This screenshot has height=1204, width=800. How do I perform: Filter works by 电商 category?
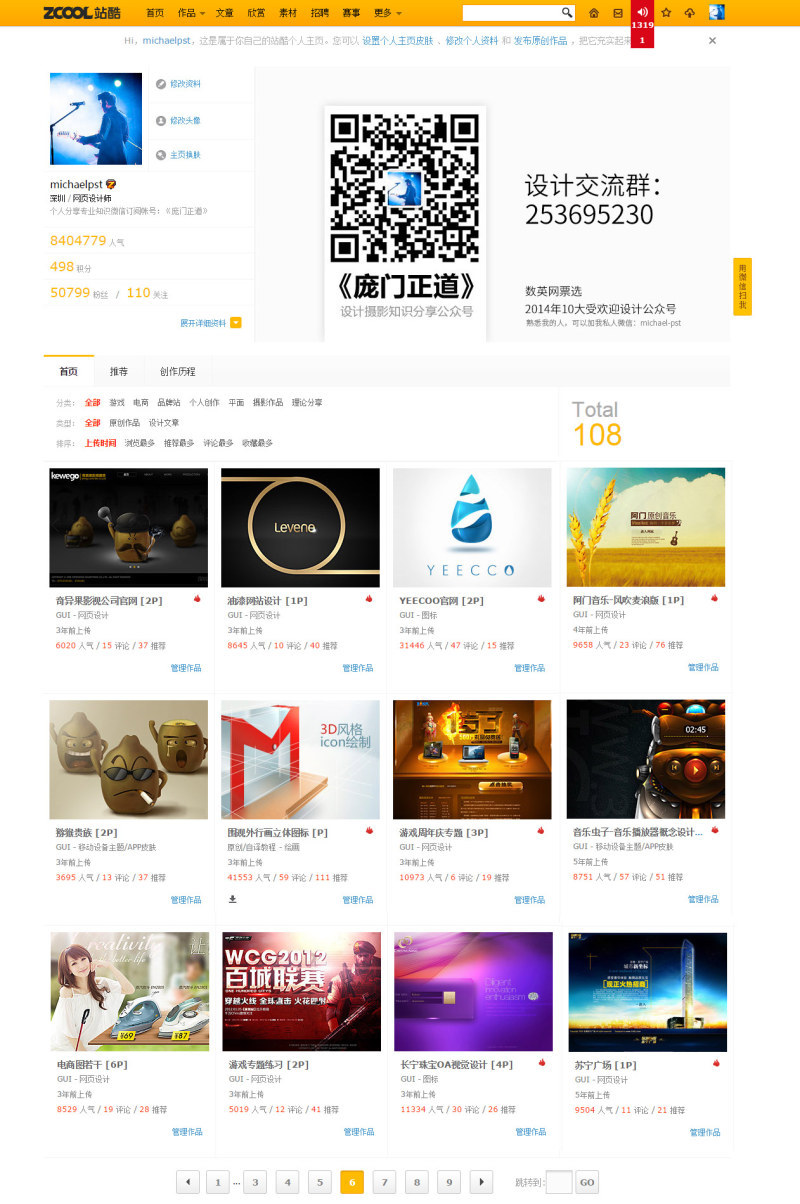140,402
